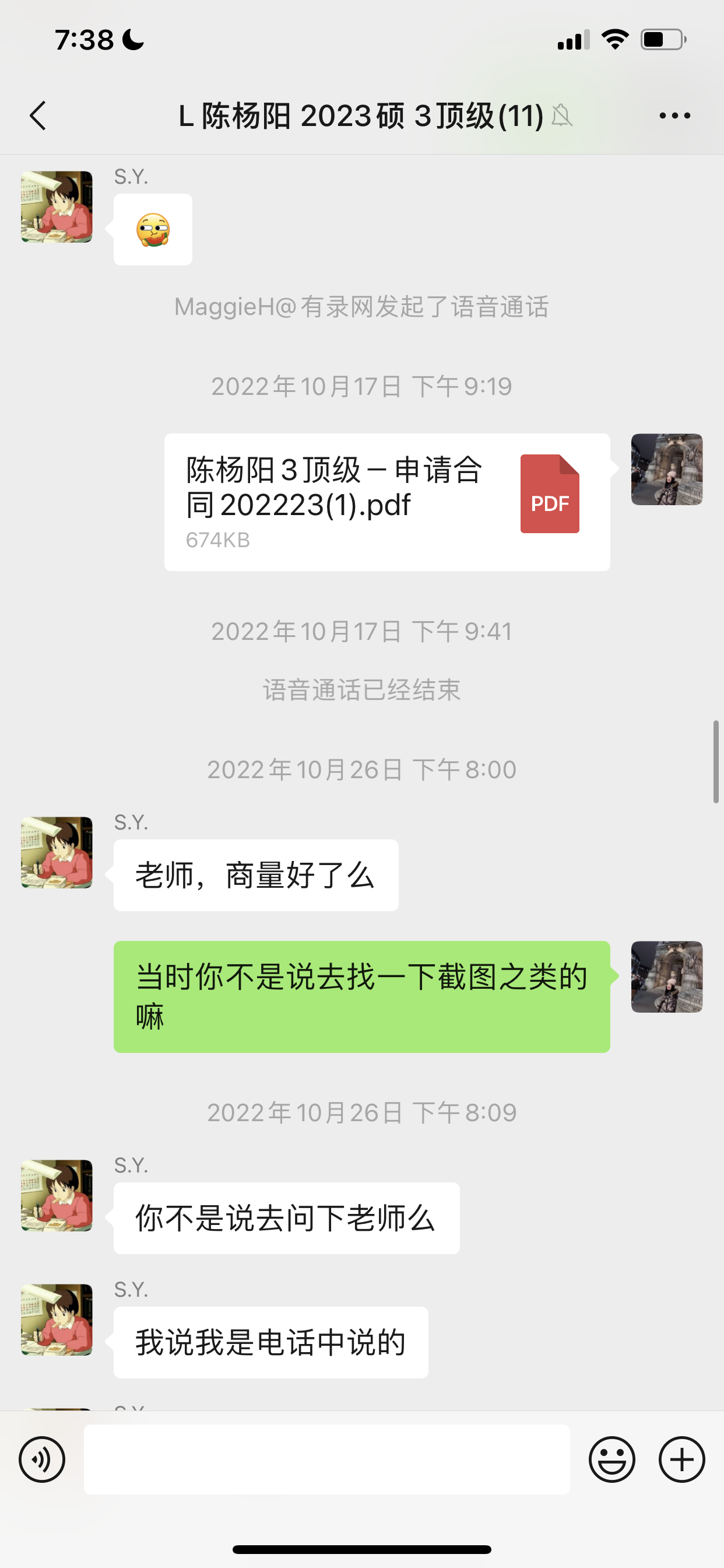Screen dimensions: 724x1568
Task: Open sender's avatar beside the PDF message
Action: click(x=667, y=470)
